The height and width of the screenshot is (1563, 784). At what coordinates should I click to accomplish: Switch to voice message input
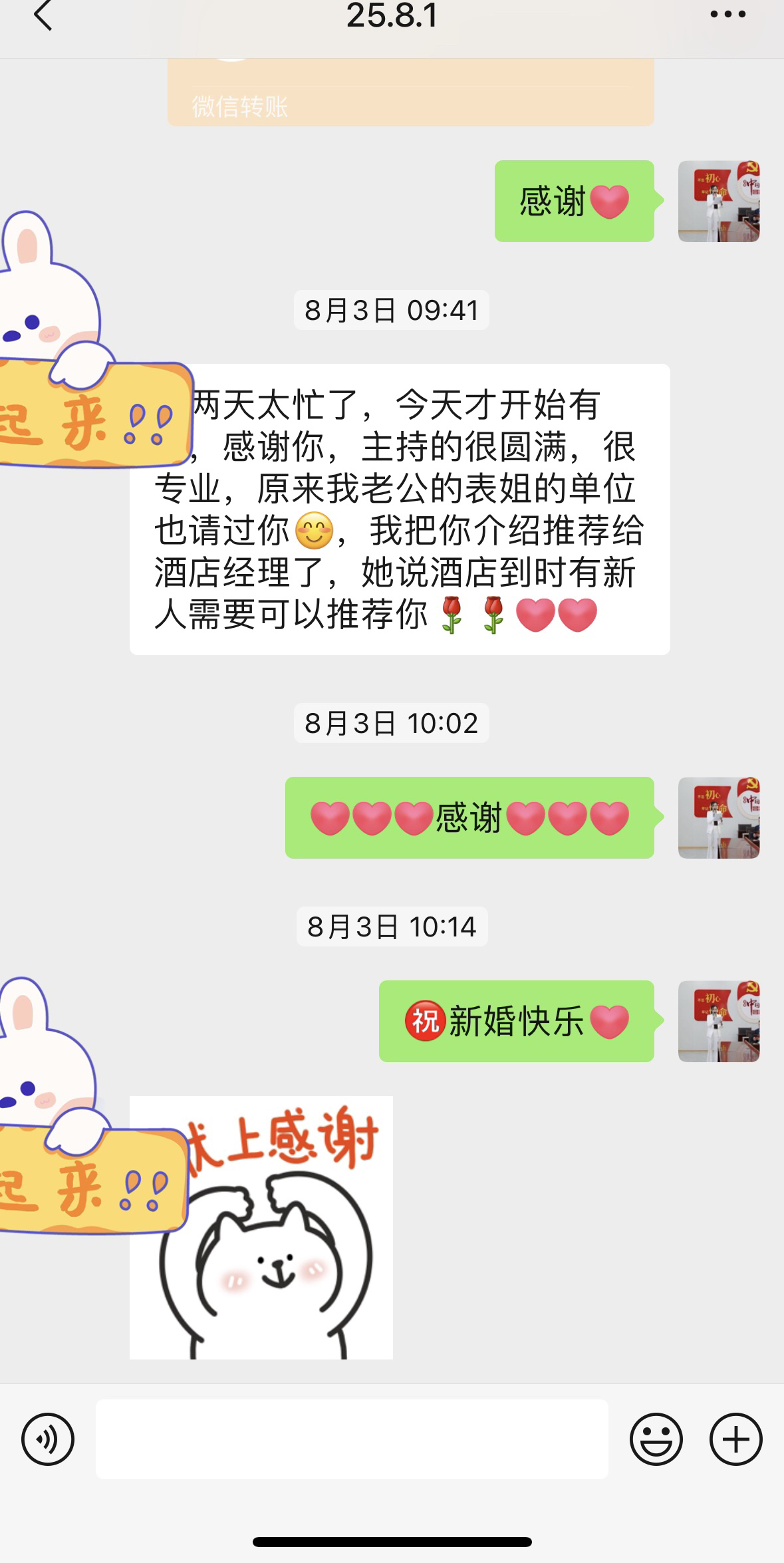point(48,1439)
